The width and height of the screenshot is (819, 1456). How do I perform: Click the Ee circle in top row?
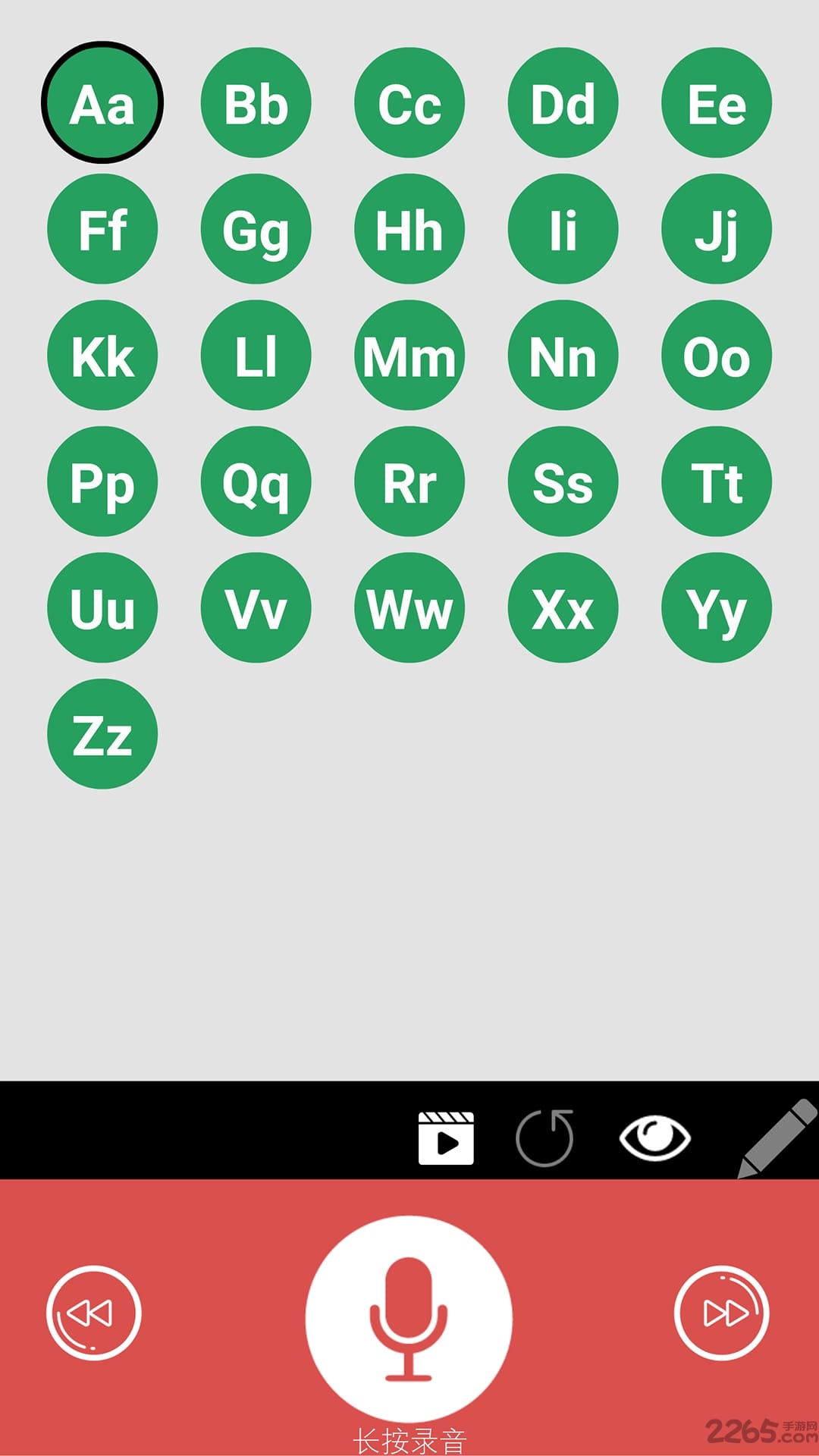tap(717, 102)
